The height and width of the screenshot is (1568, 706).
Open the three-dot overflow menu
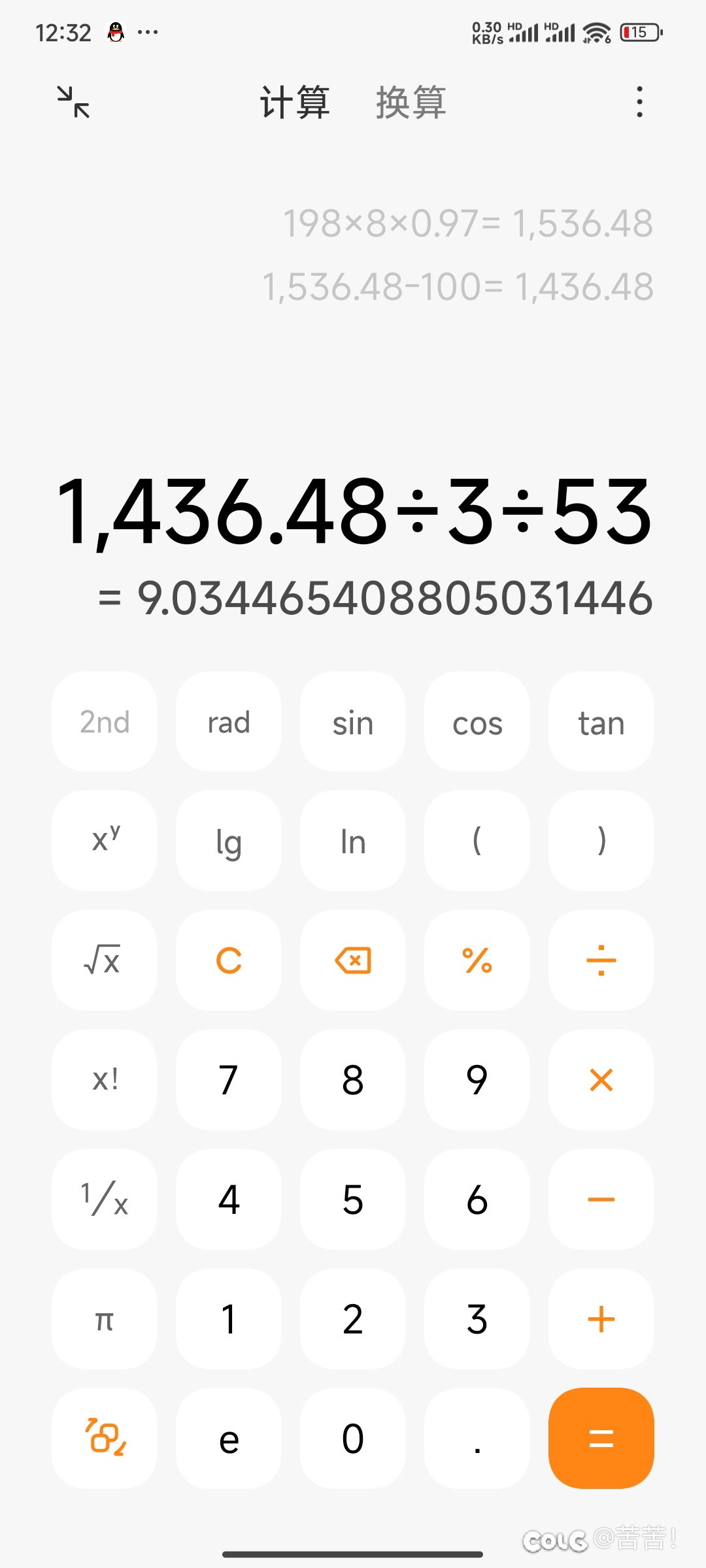[x=639, y=102]
